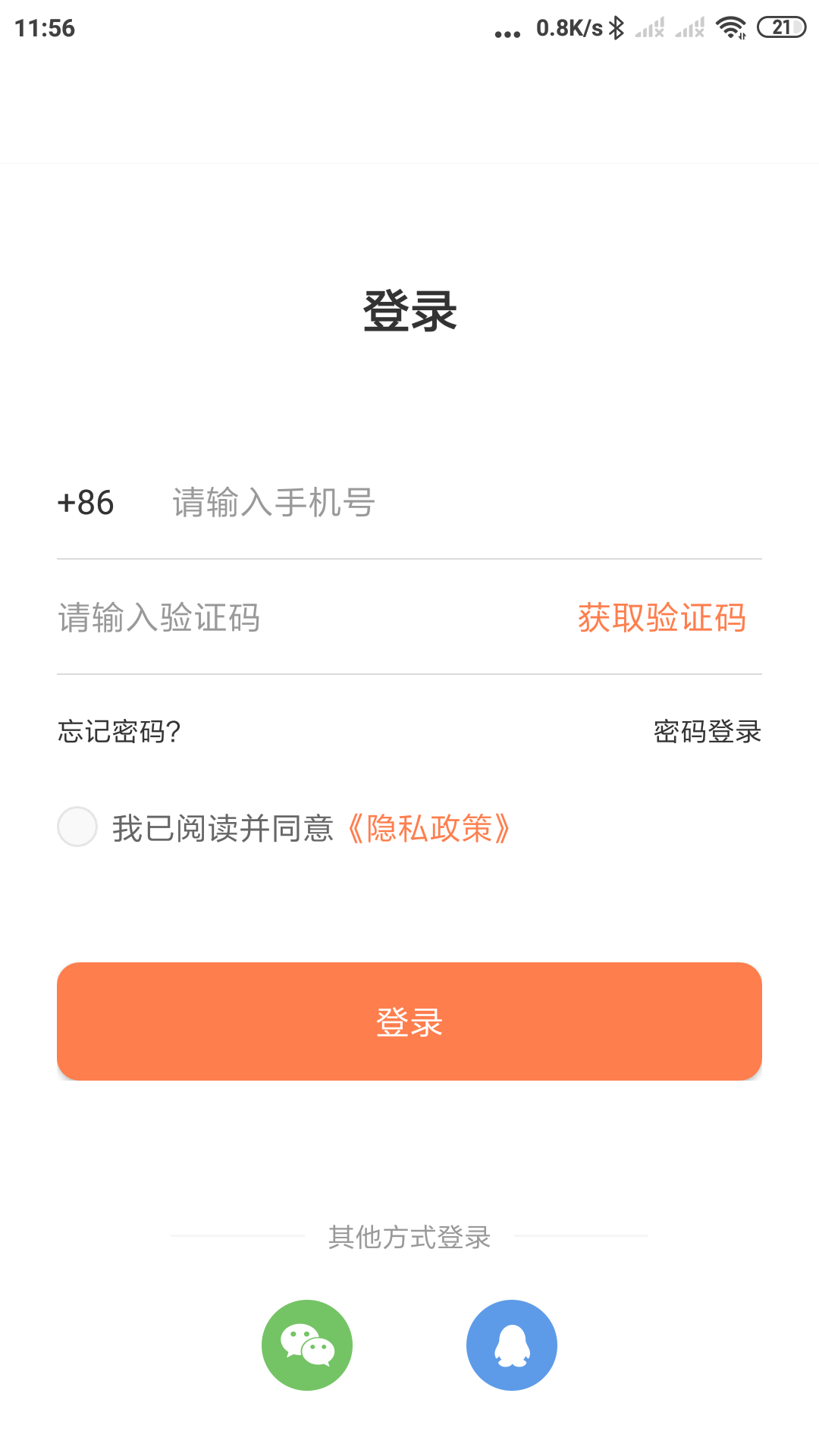Image resolution: width=819 pixels, height=1456 pixels.
Task: Log in with QQ
Action: click(x=512, y=1345)
